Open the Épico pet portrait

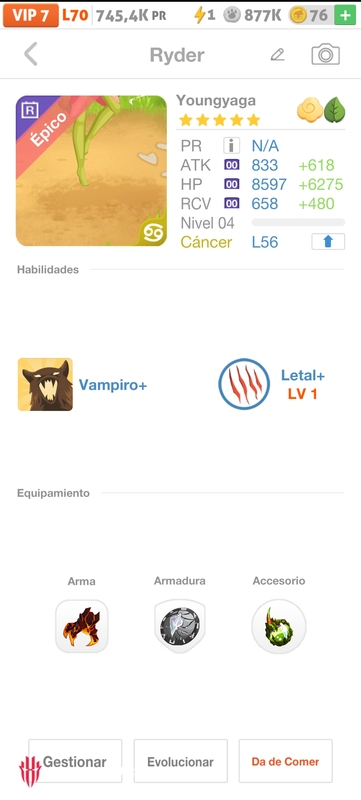(91, 171)
